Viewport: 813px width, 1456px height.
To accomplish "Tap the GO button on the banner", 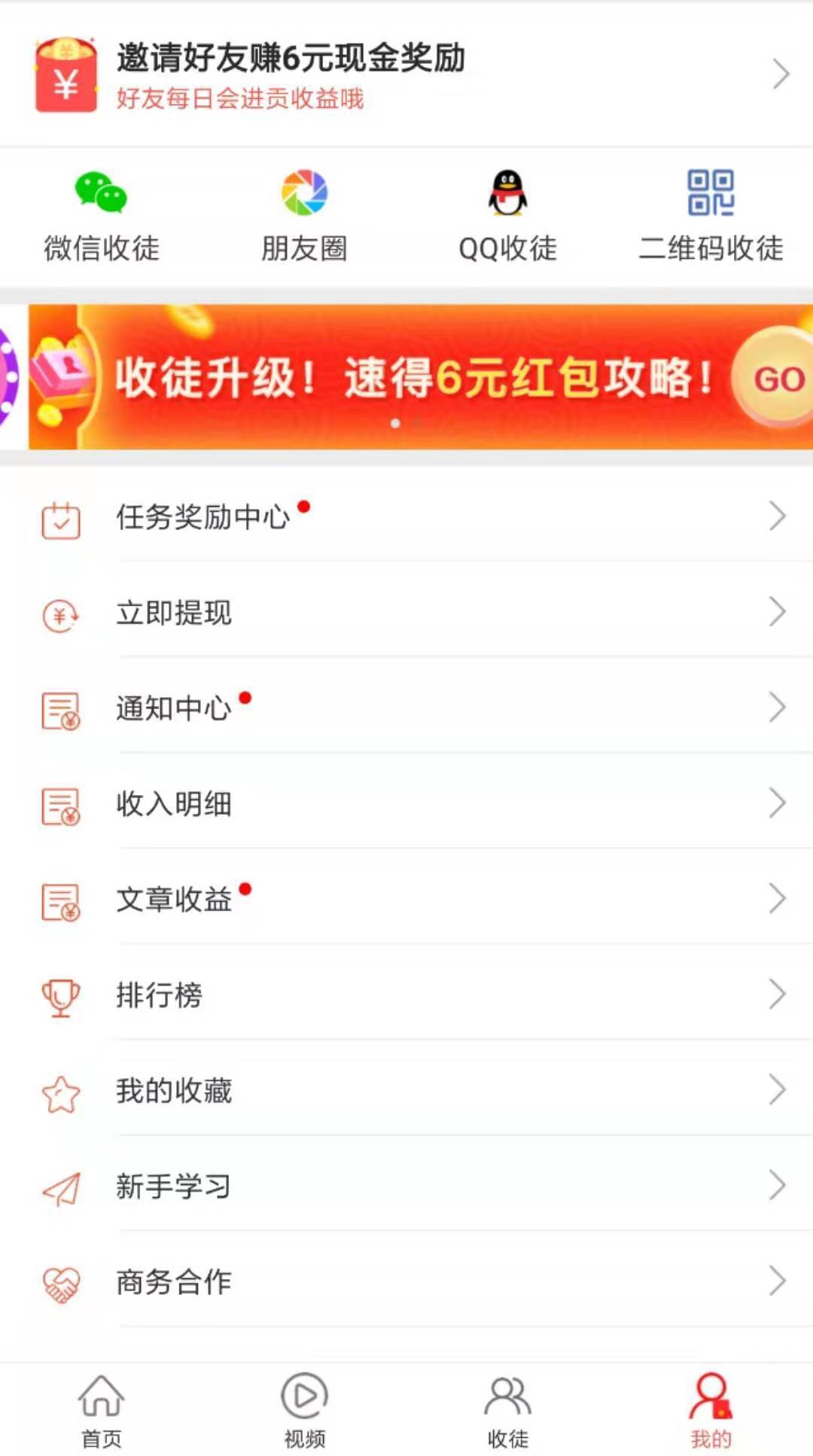I will click(779, 380).
